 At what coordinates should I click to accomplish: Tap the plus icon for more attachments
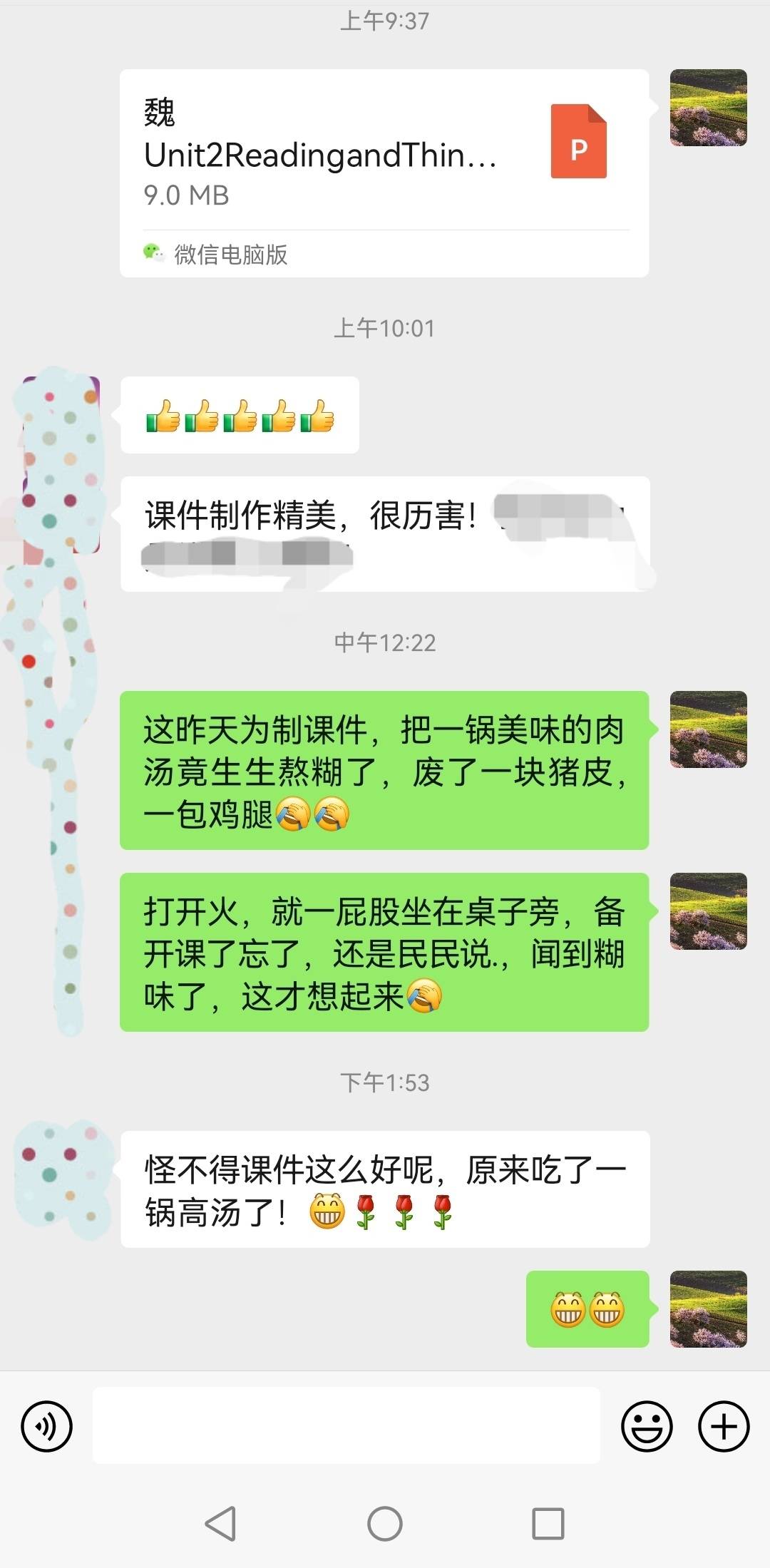click(x=723, y=1427)
